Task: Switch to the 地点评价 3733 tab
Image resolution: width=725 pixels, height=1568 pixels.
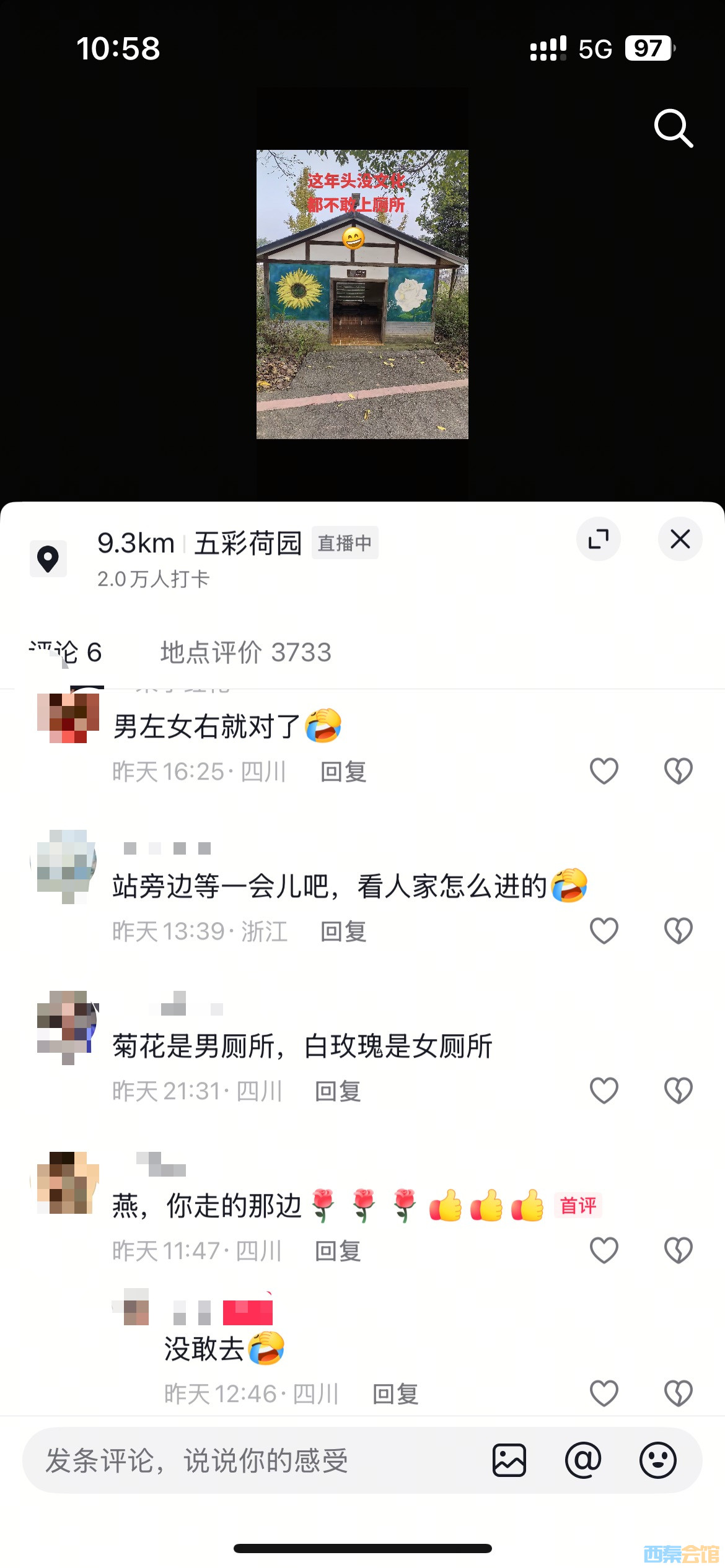Action: click(246, 652)
